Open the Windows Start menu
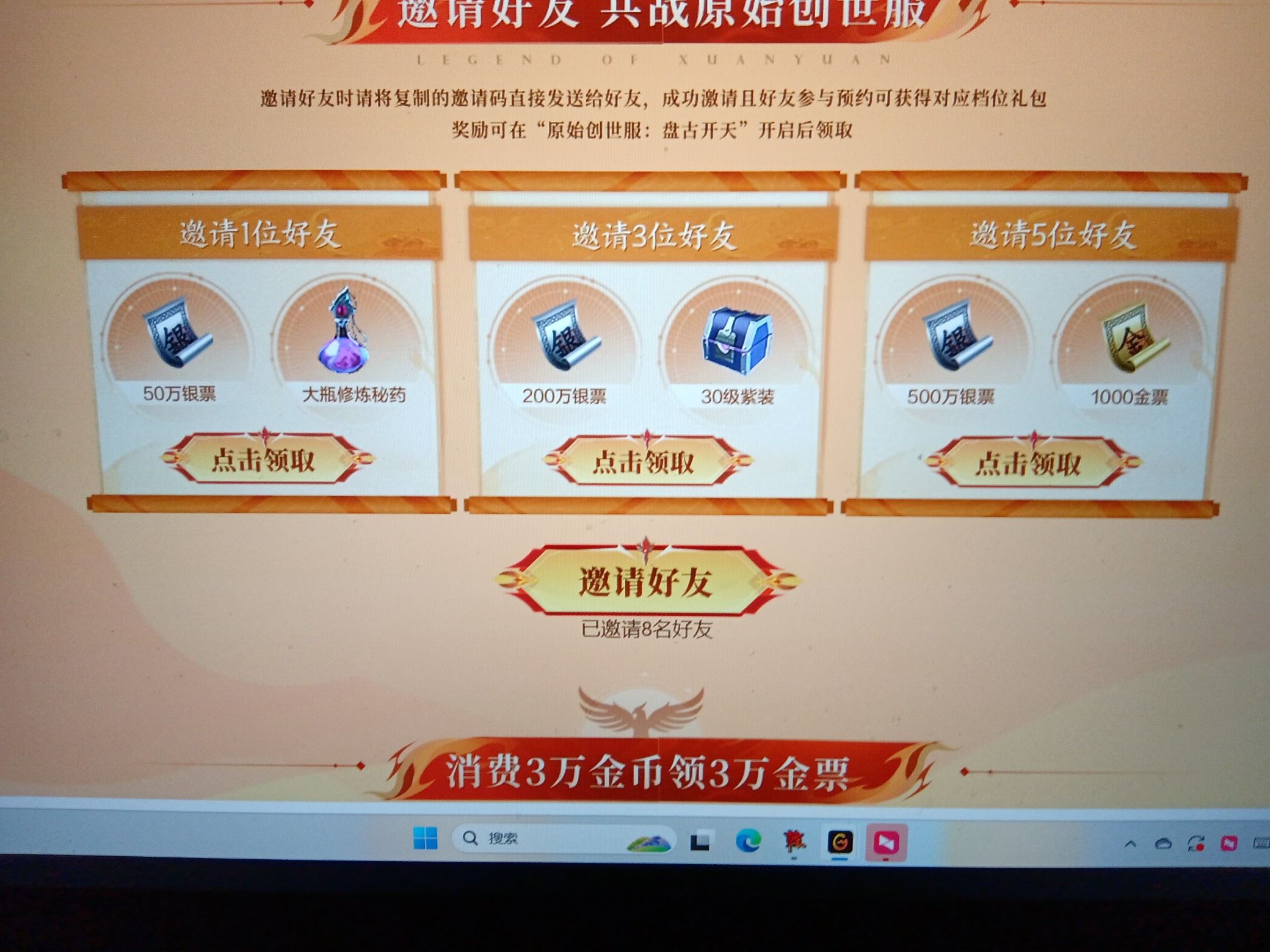The width and height of the screenshot is (1270, 952). point(425,838)
